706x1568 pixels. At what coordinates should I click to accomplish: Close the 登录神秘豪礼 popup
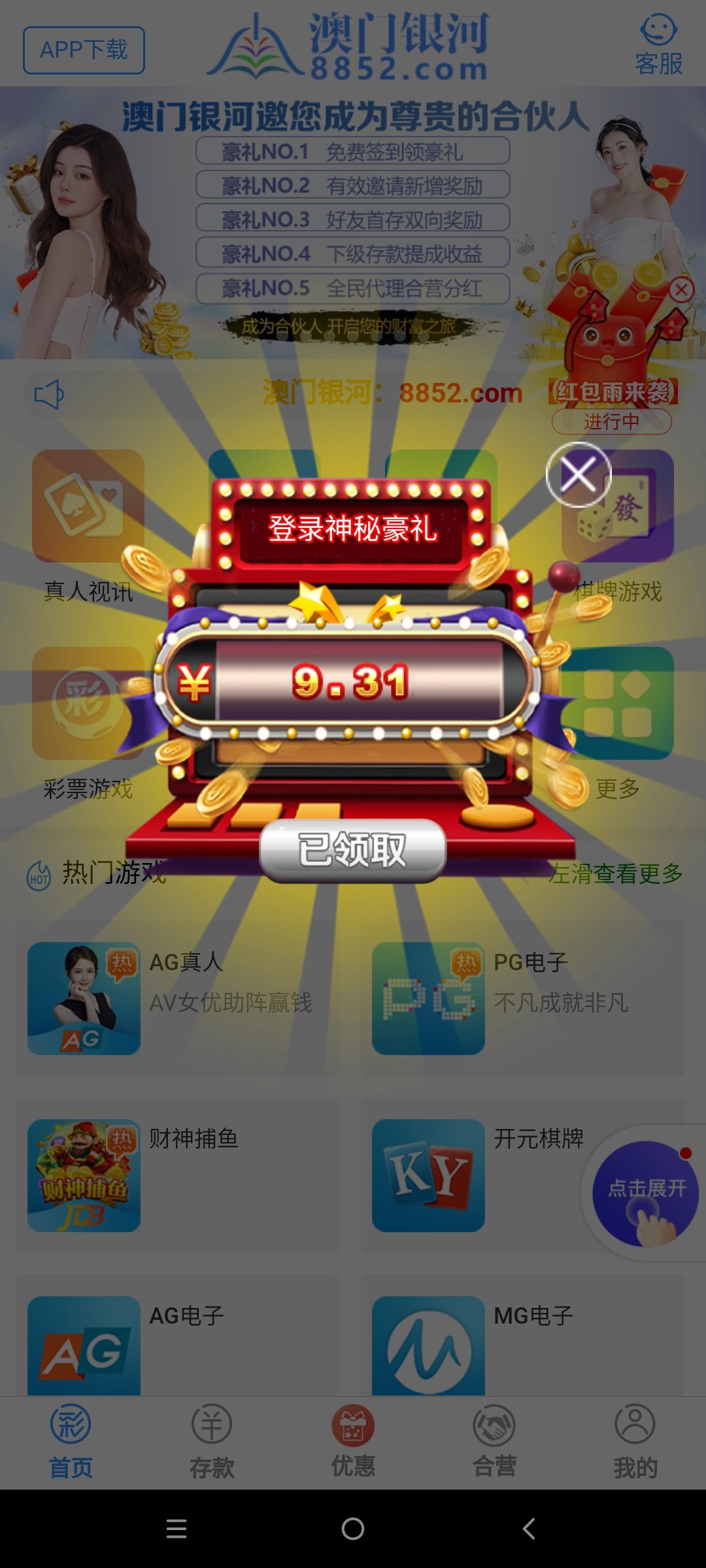(579, 475)
